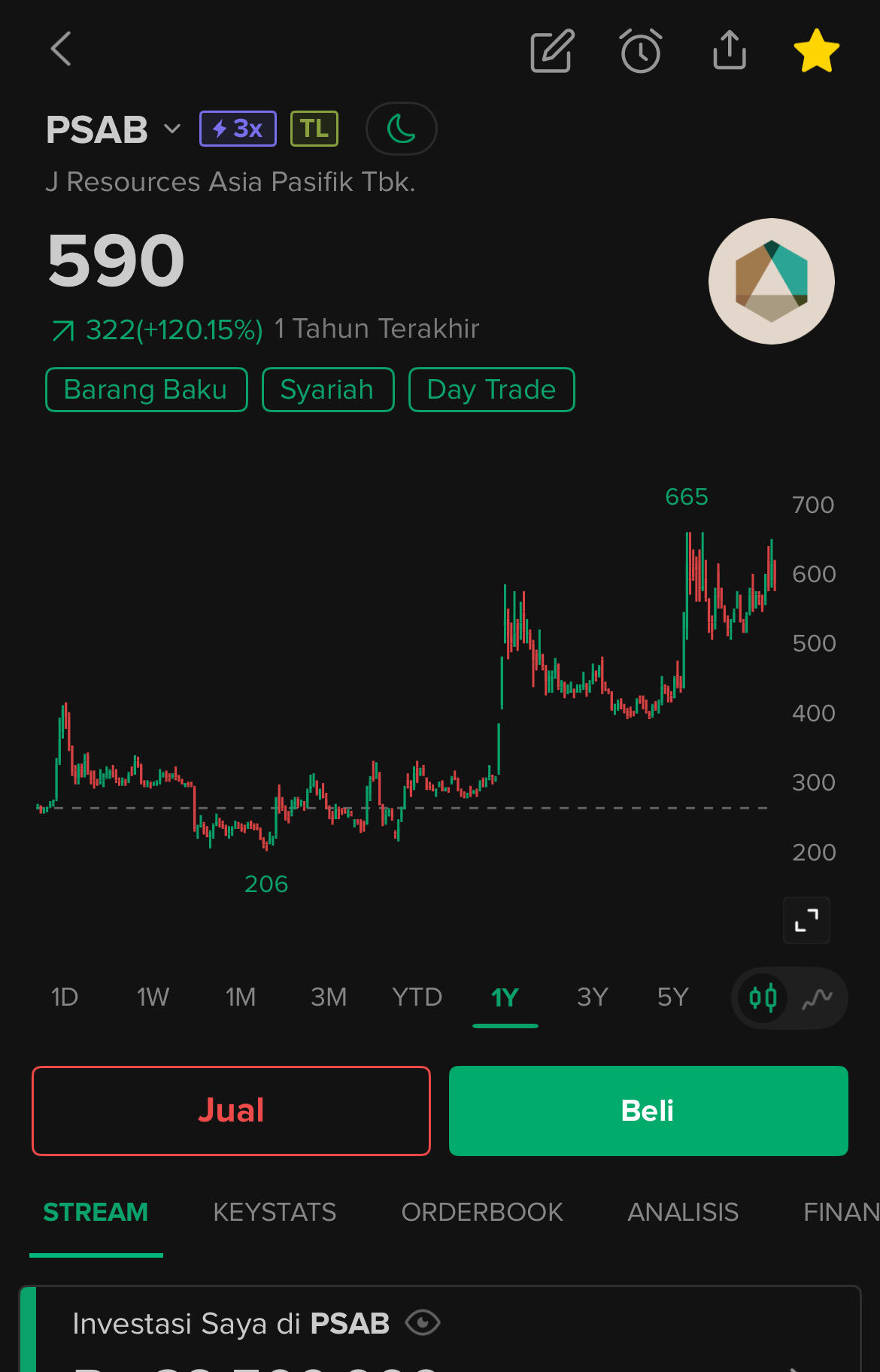Switch to line chart view
This screenshot has width=880, height=1372.
(x=817, y=998)
